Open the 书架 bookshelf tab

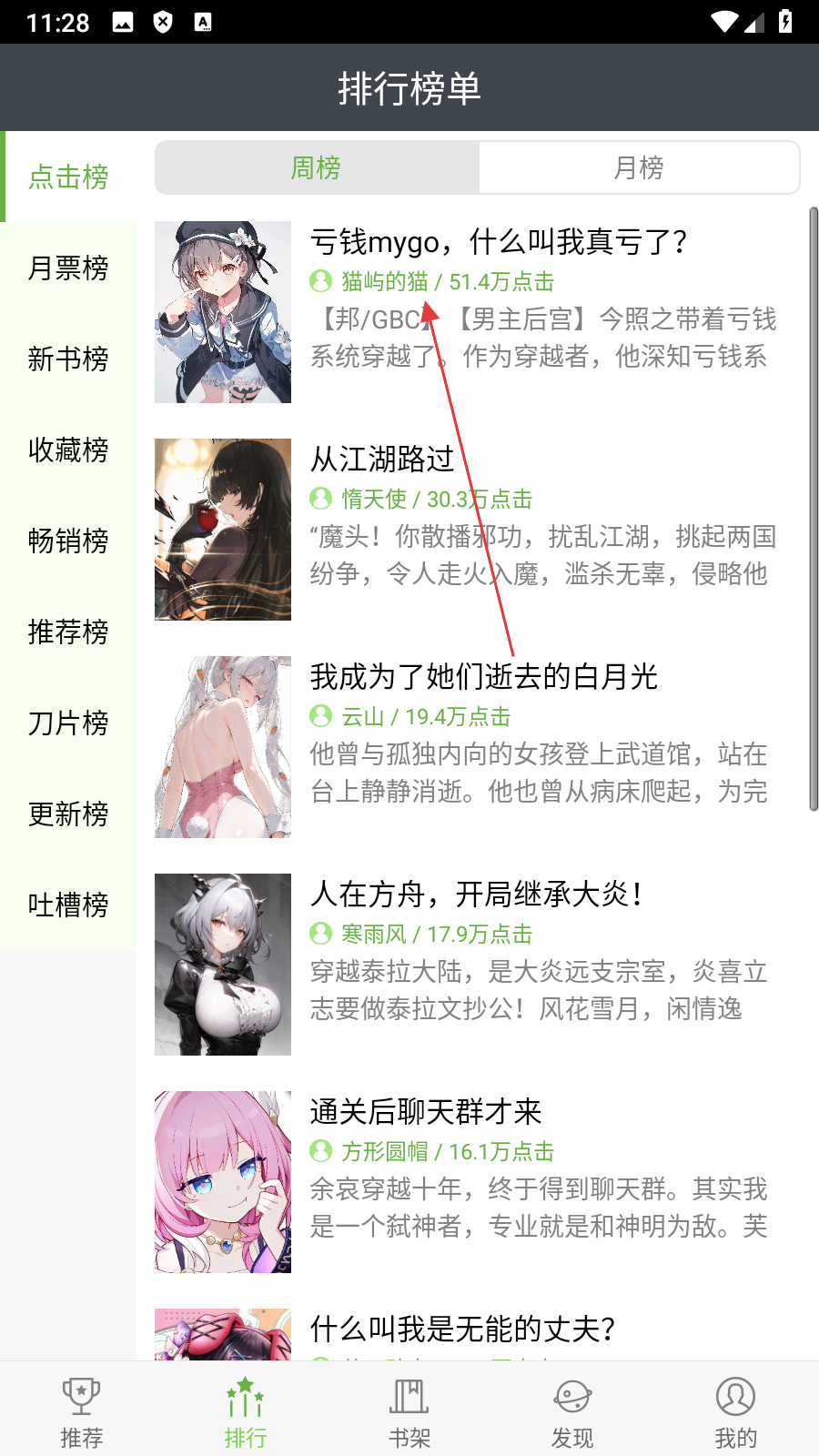(x=409, y=1409)
